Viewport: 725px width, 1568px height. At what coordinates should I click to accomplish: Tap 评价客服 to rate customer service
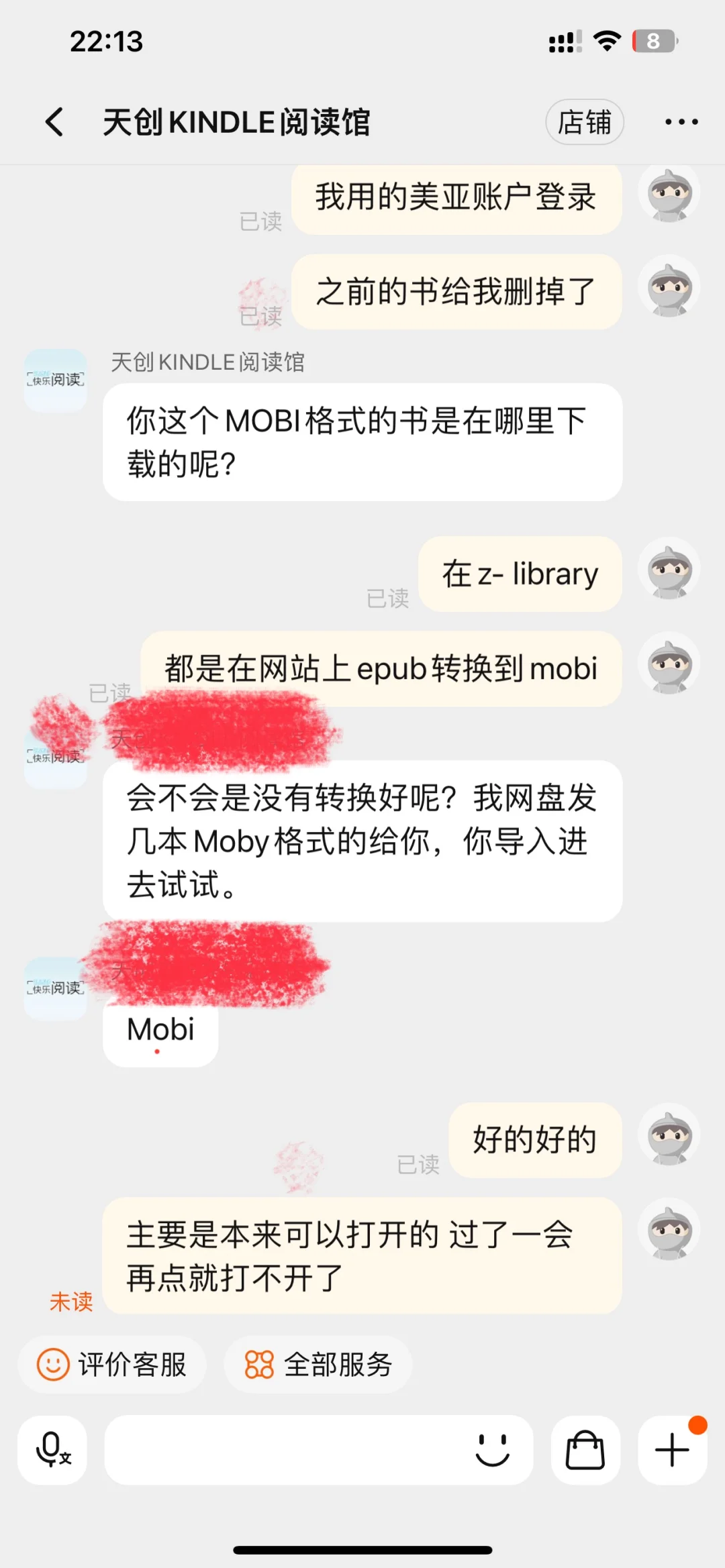[x=112, y=1365]
